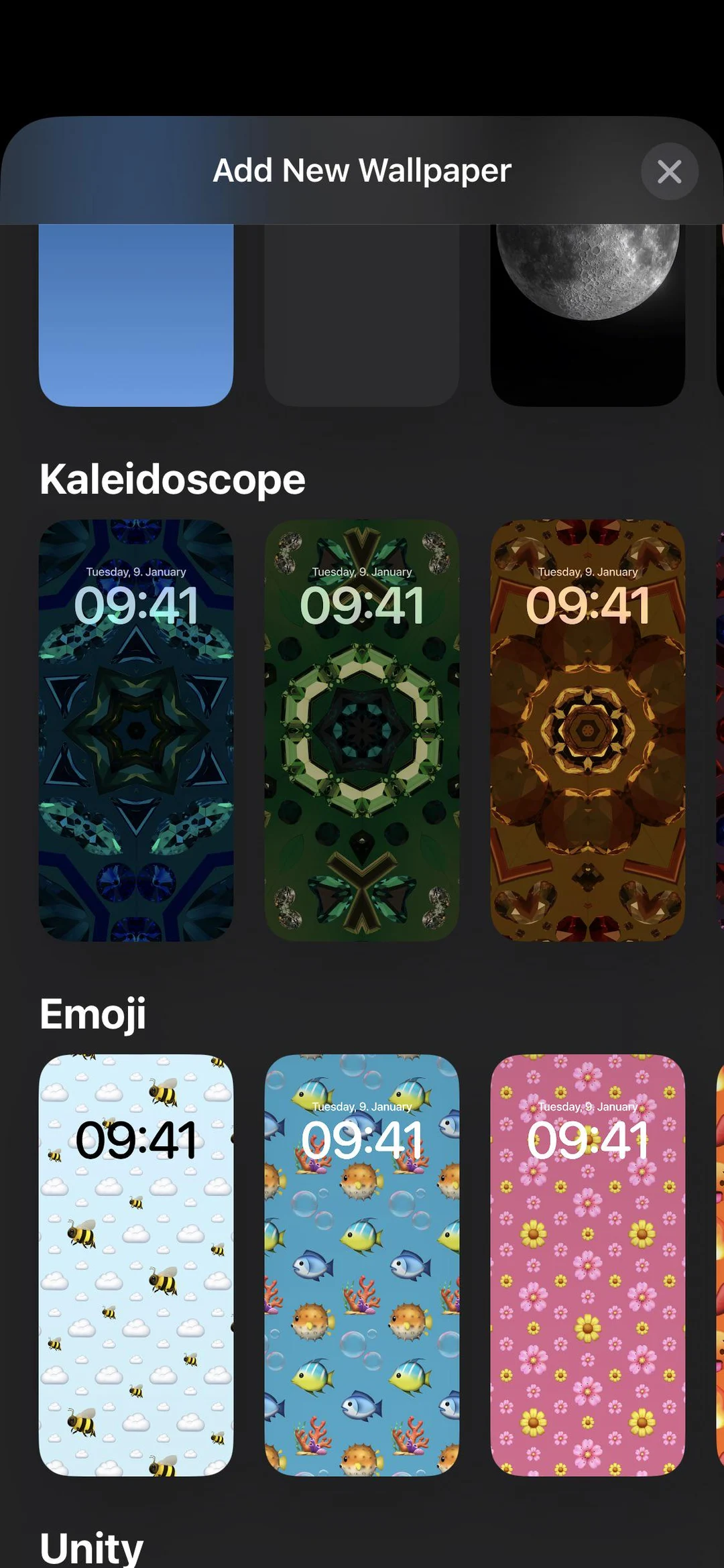Tap the date on the green kaleidoscope preview
Image resolution: width=724 pixels, height=1568 pixels.
[362, 572]
